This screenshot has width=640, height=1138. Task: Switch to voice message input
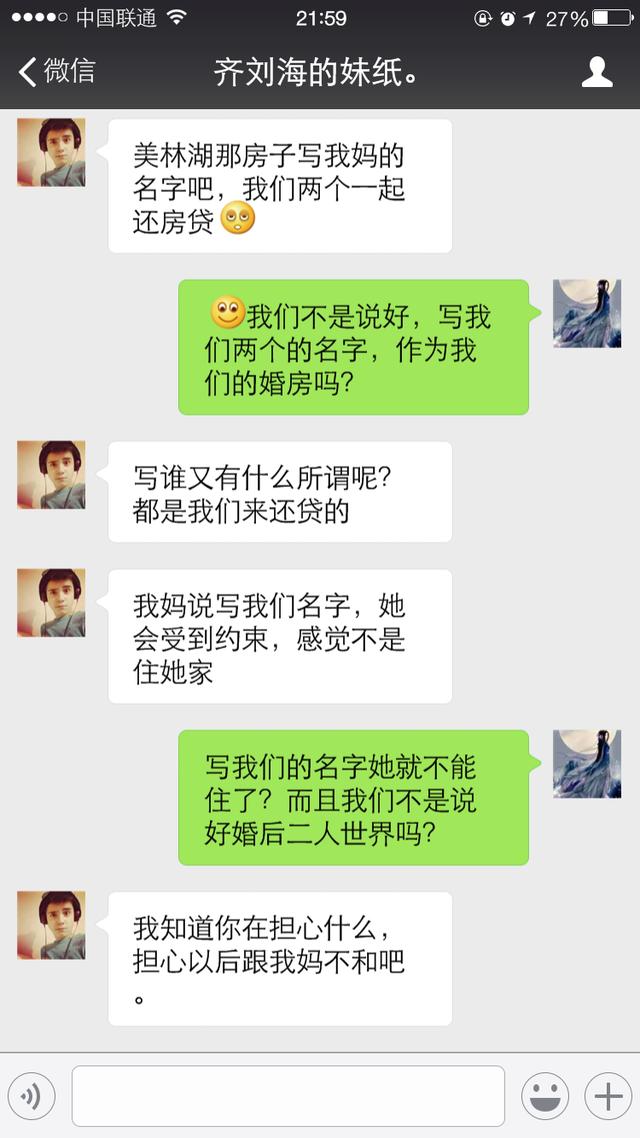tap(31, 1096)
